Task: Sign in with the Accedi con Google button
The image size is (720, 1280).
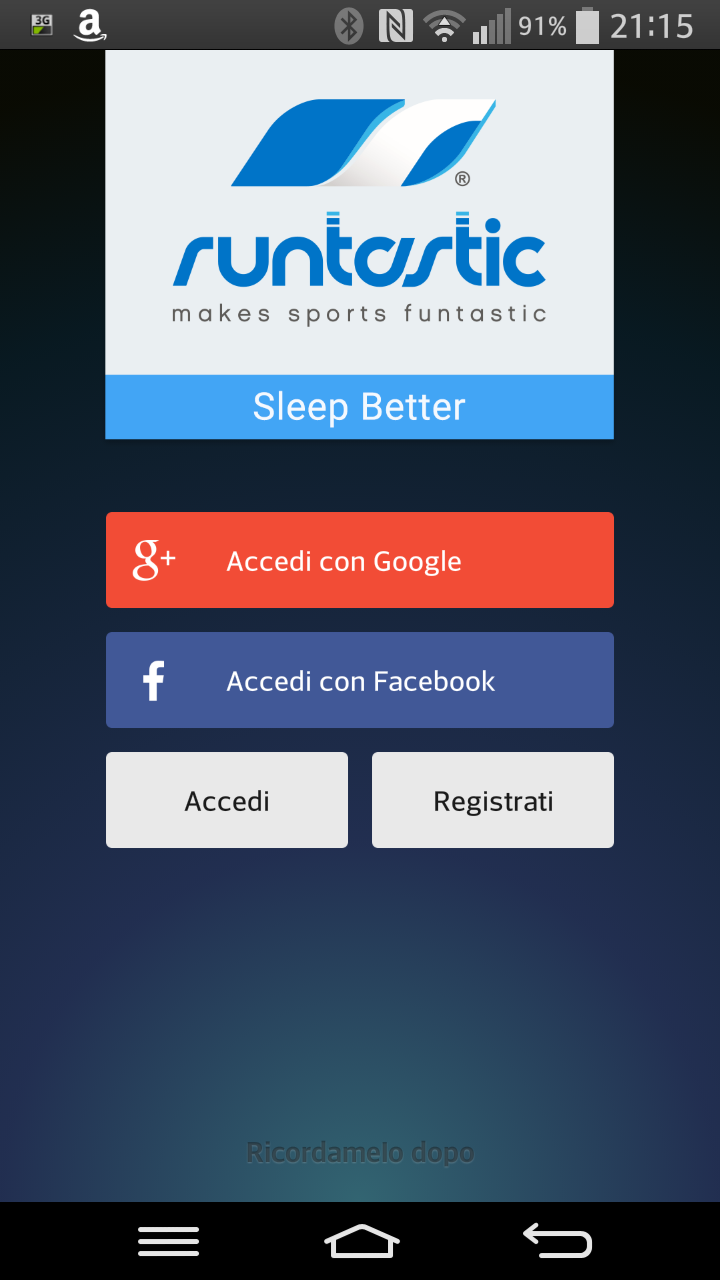Action: click(x=360, y=560)
